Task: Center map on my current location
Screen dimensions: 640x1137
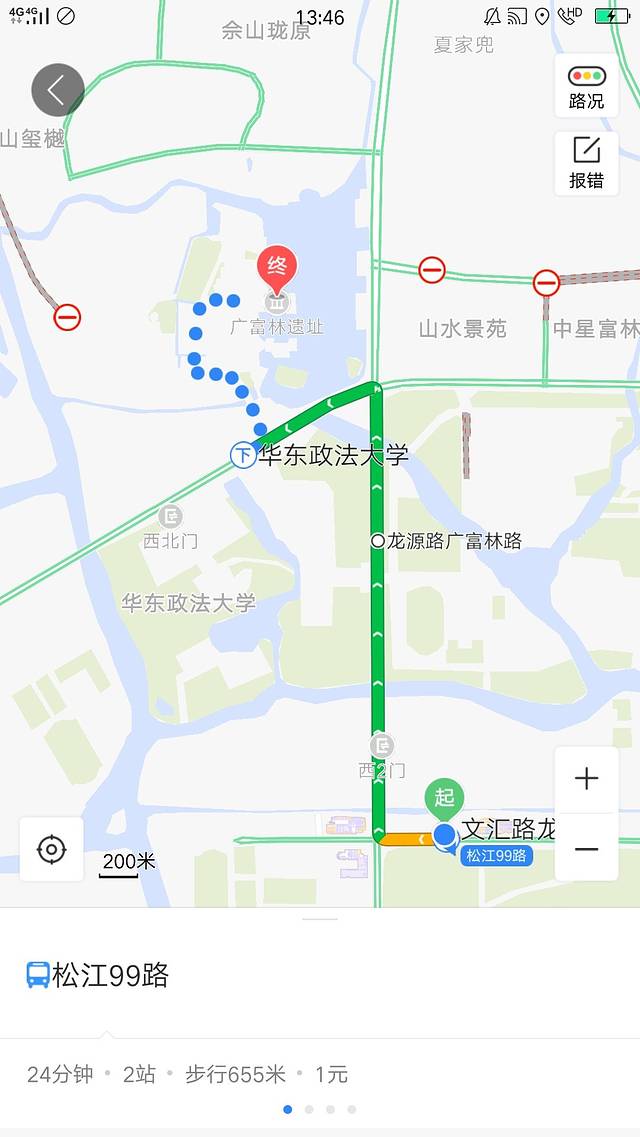Action: tap(51, 850)
